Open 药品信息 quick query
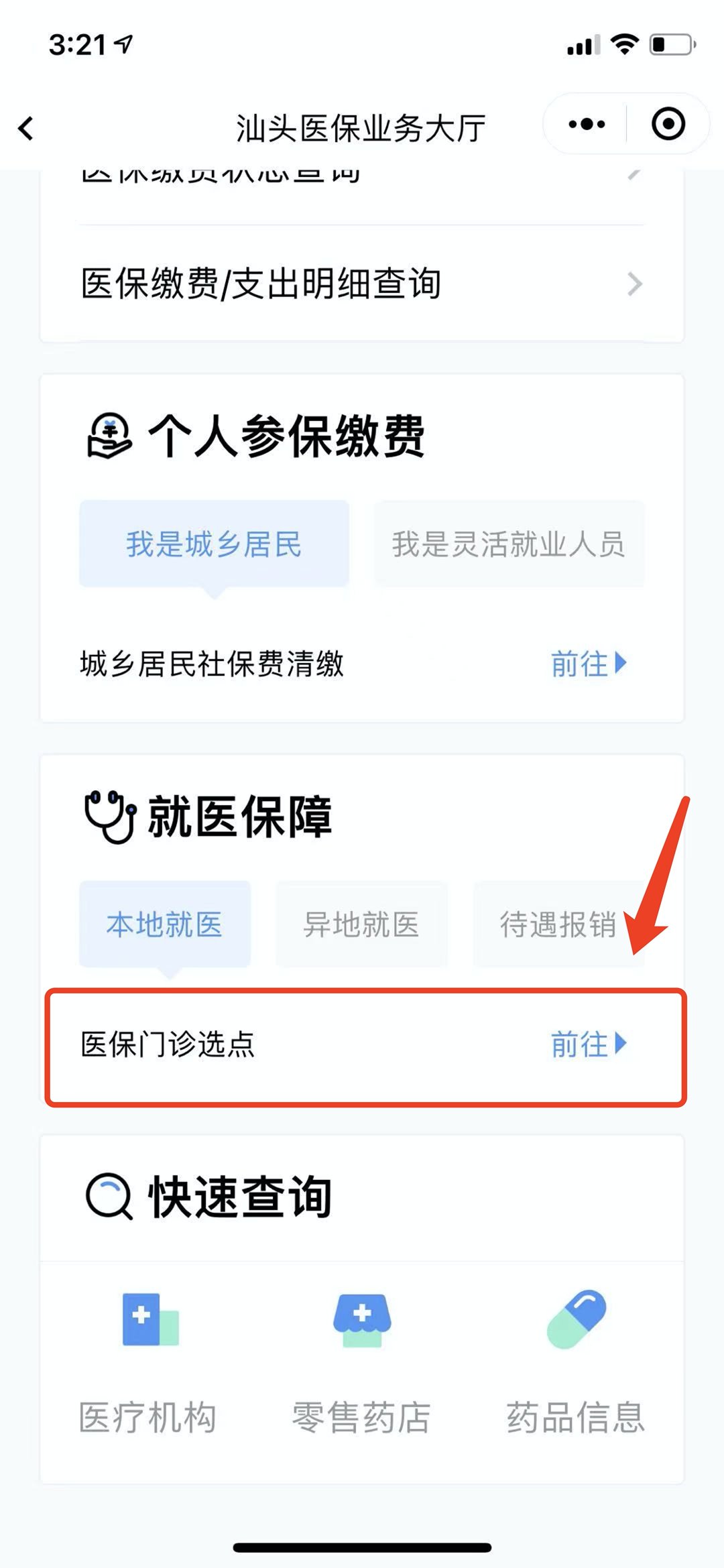Viewport: 724px width, 1568px height. (x=575, y=1361)
